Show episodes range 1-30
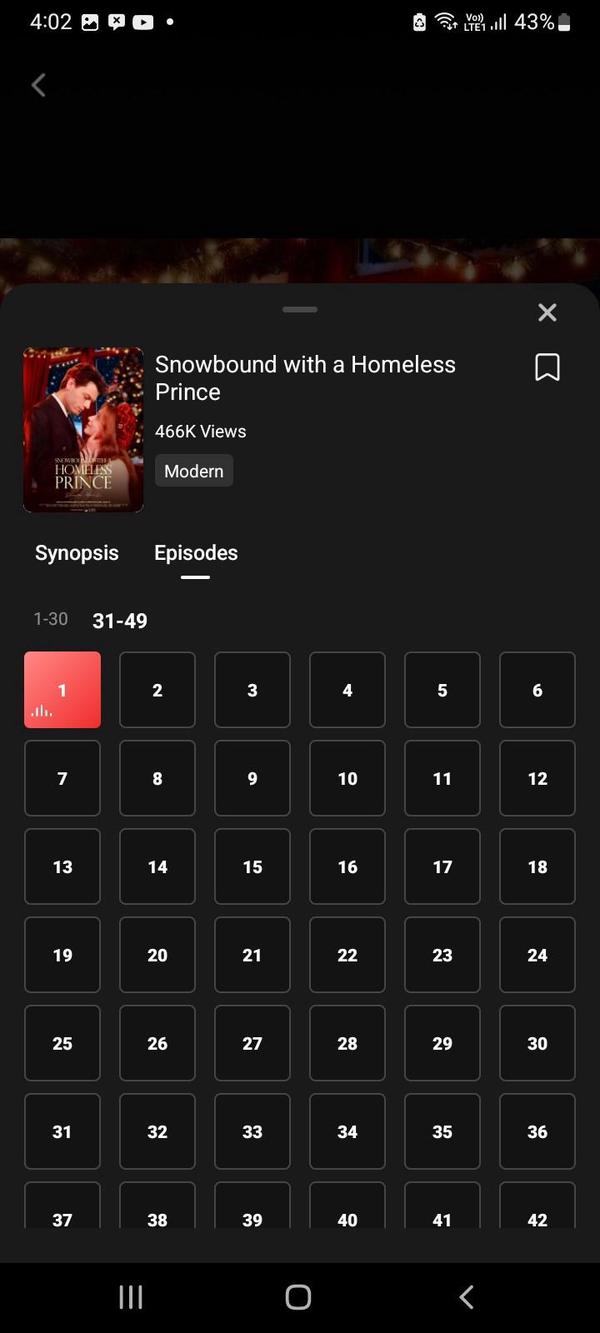The image size is (600, 1333). click(51, 619)
